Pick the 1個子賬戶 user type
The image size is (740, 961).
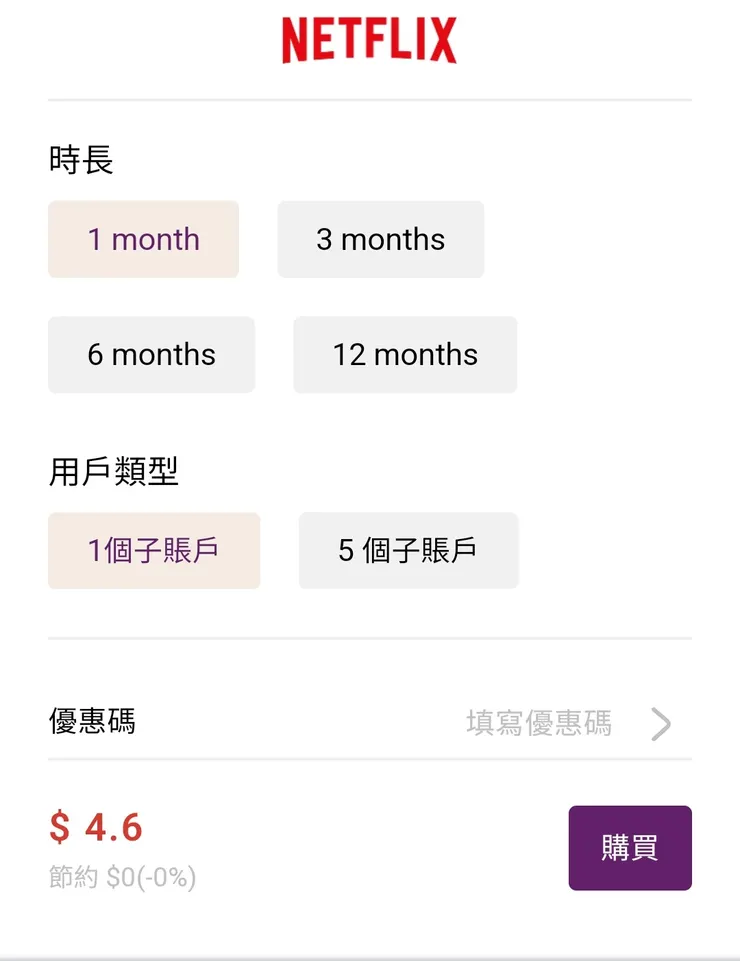tap(154, 550)
